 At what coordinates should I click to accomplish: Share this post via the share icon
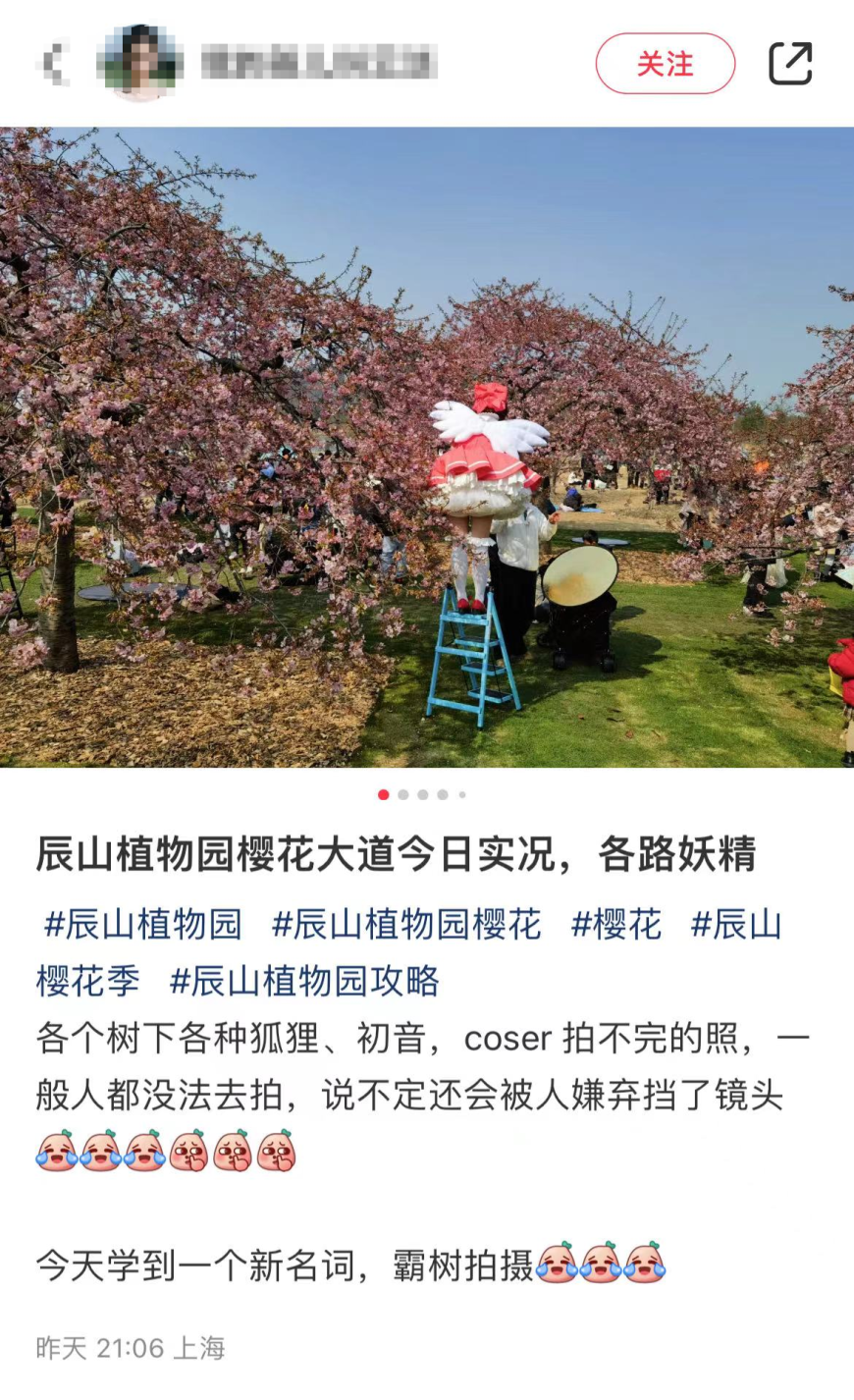click(x=790, y=64)
